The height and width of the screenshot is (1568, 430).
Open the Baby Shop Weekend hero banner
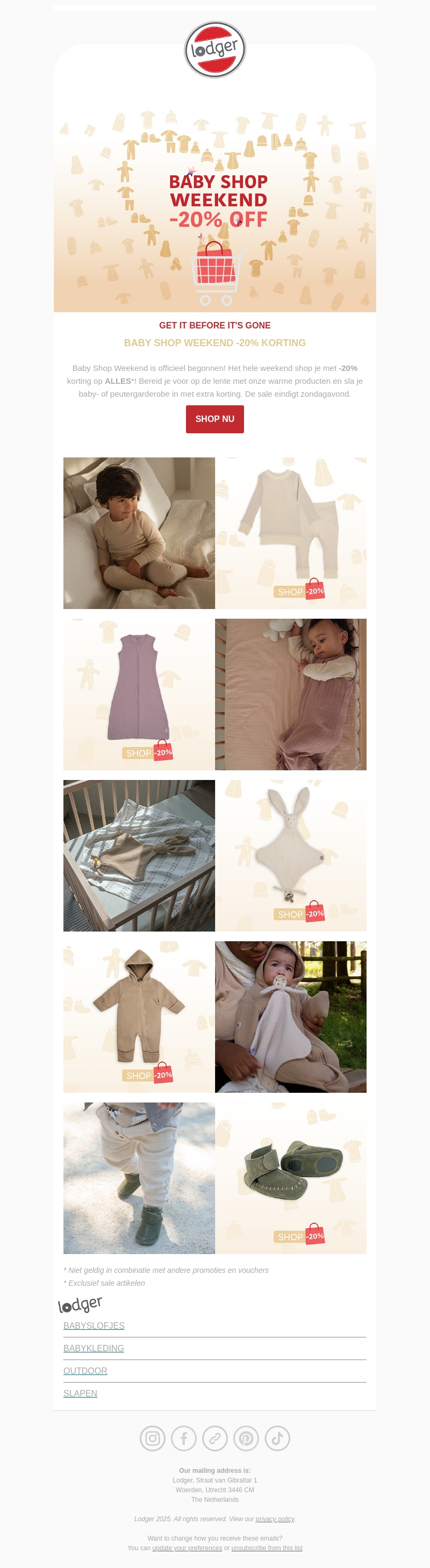214,207
